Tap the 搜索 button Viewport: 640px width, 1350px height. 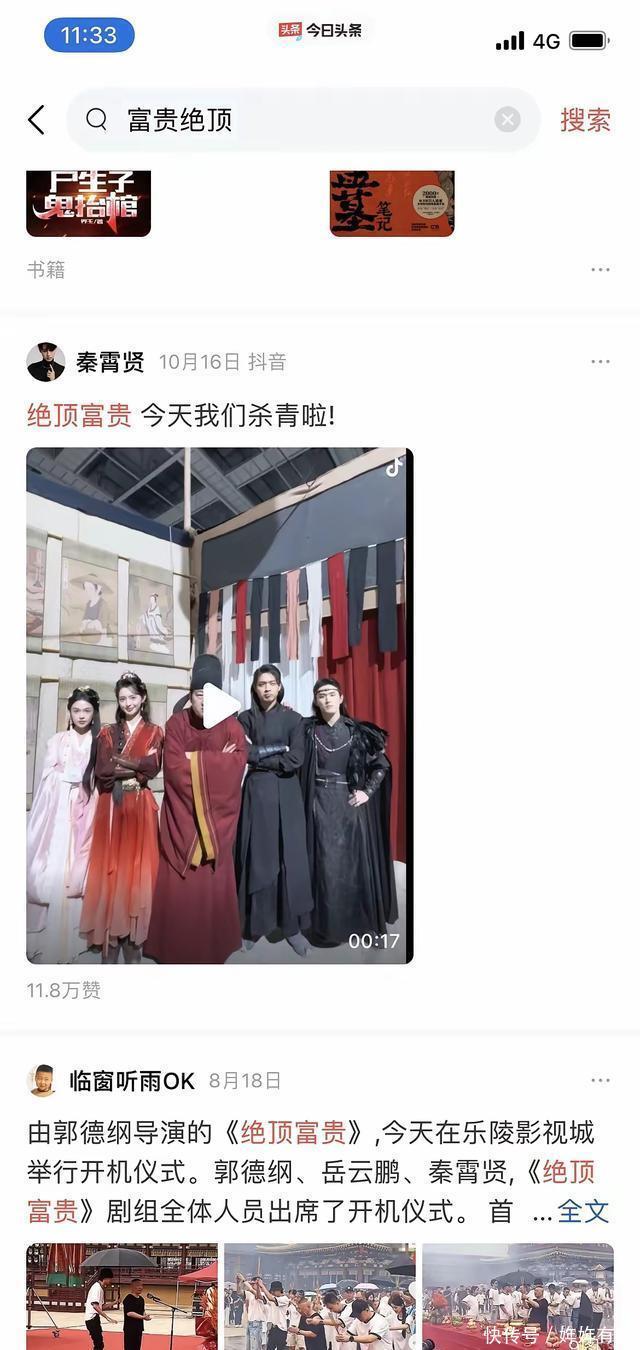click(585, 120)
